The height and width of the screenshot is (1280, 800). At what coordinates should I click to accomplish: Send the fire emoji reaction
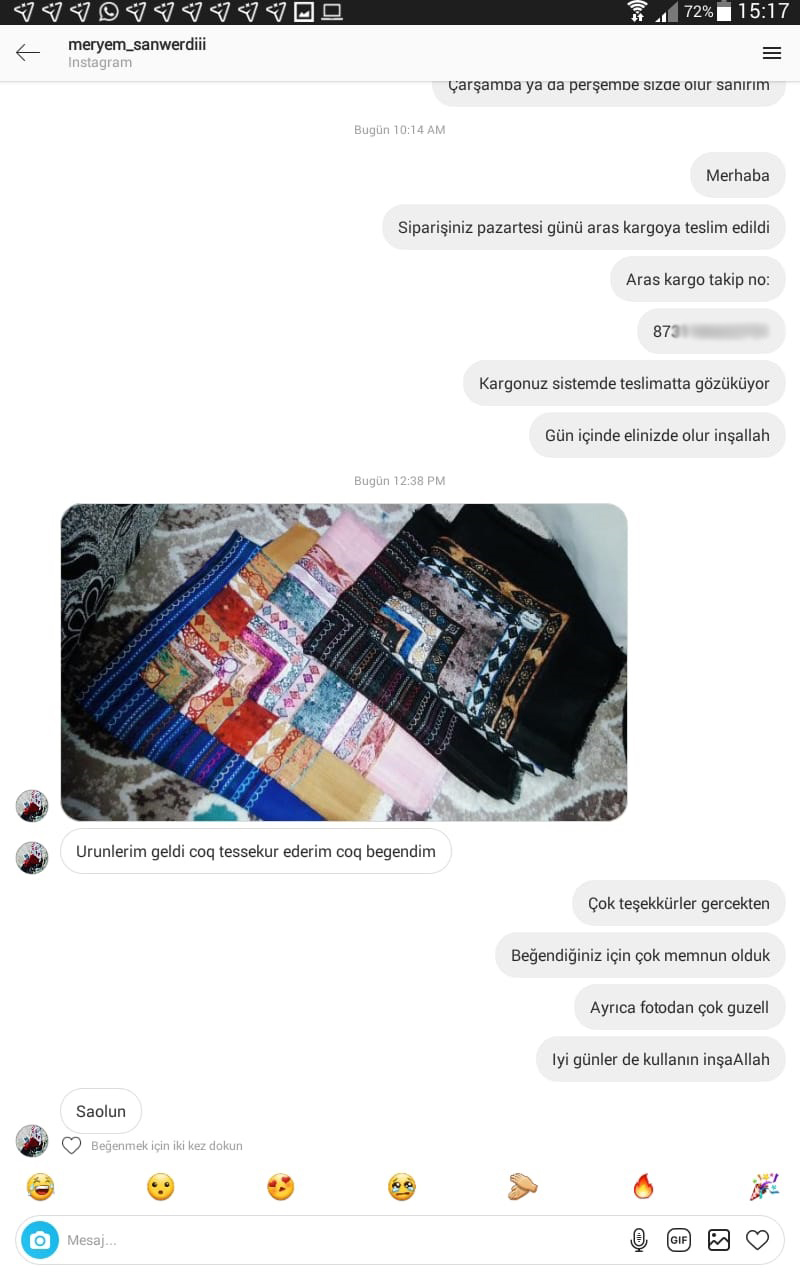click(643, 1187)
